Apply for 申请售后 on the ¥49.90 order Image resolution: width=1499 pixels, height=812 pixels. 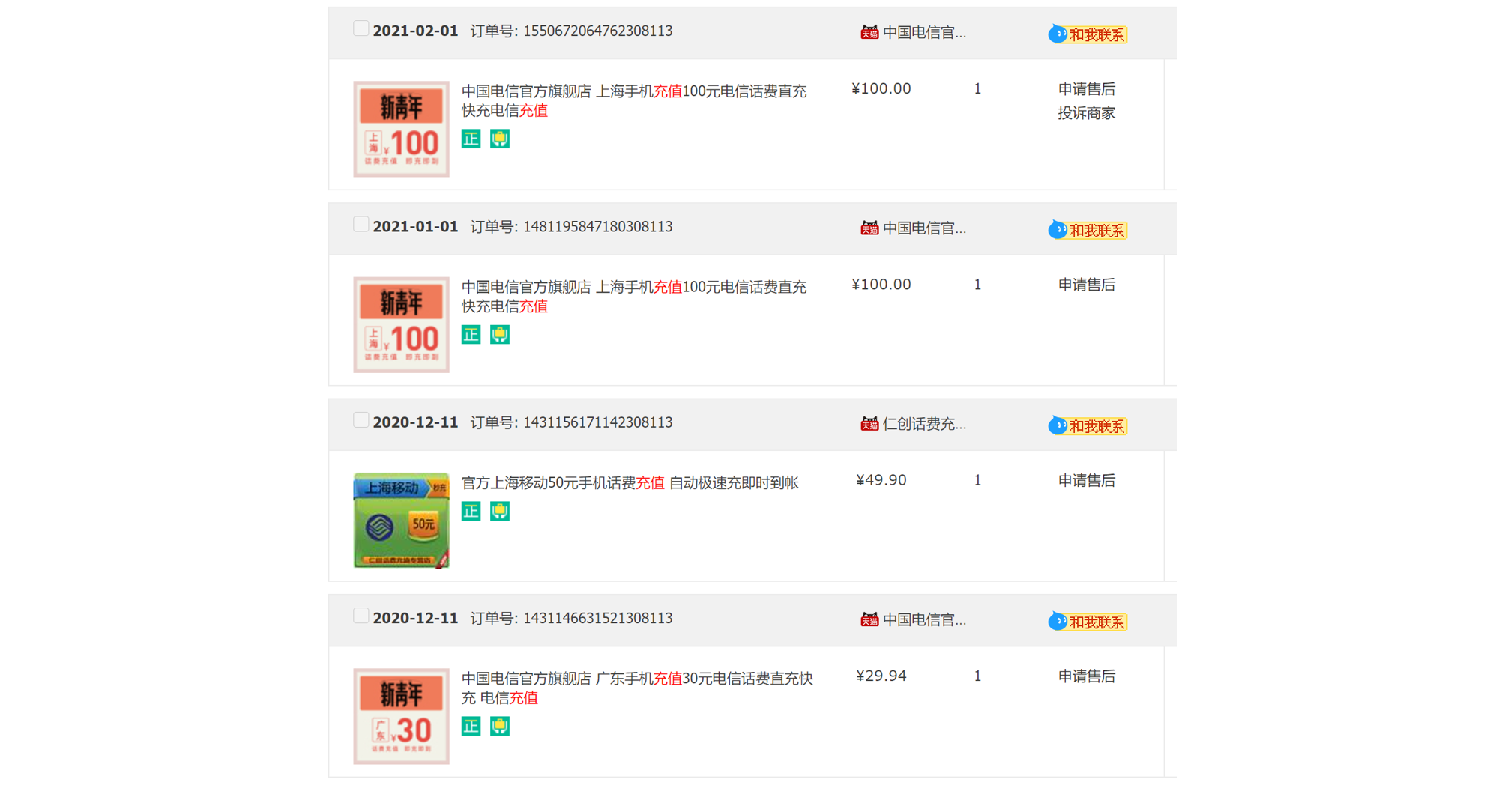(x=1086, y=481)
